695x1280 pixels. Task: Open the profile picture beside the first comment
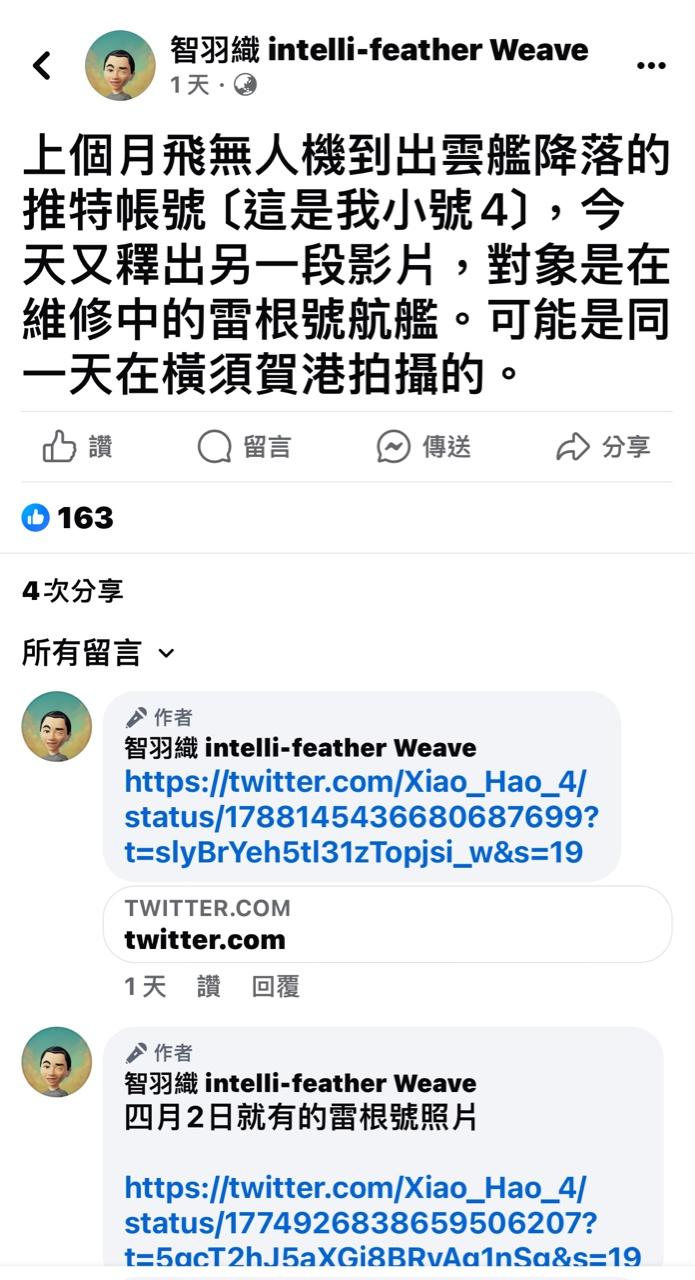click(57, 726)
